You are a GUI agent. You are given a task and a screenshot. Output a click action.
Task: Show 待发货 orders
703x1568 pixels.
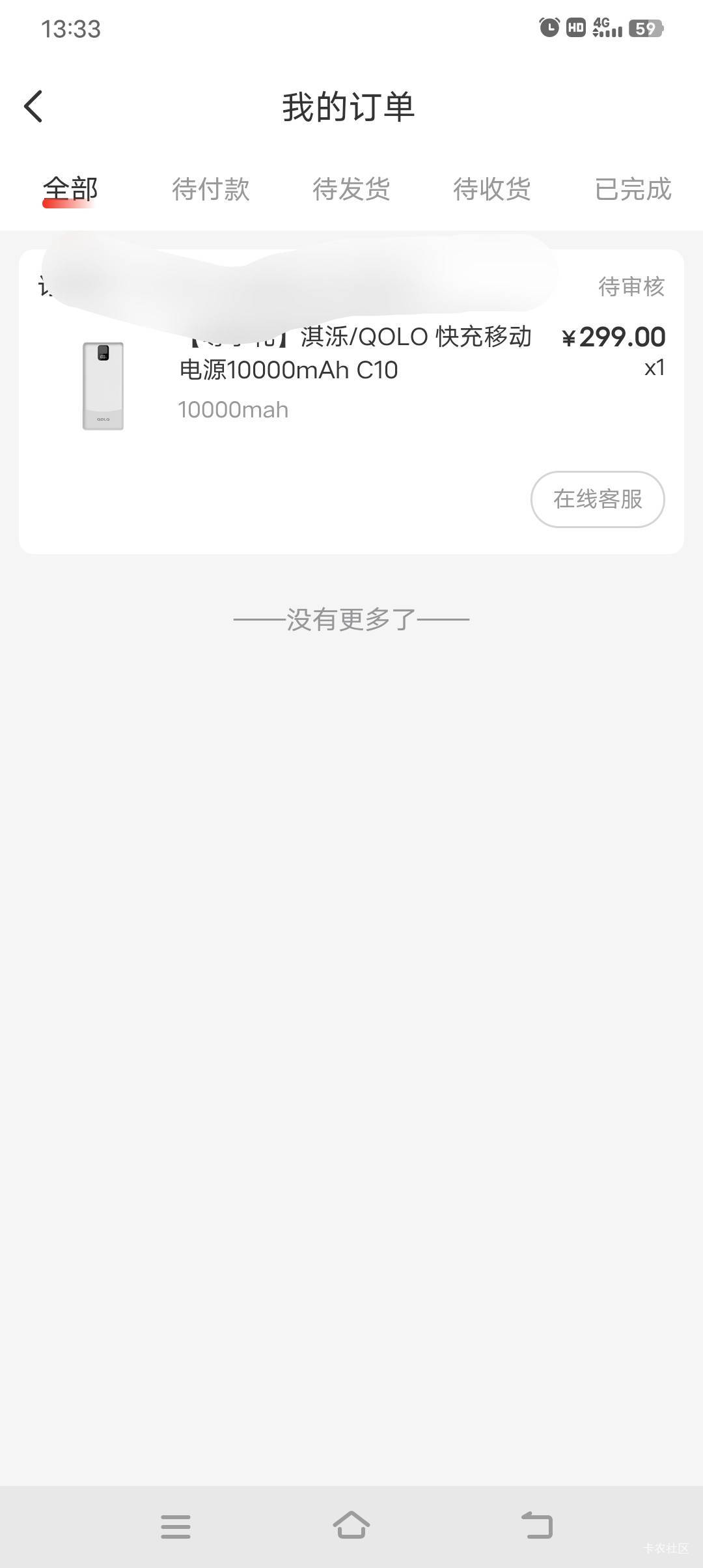pos(351,189)
